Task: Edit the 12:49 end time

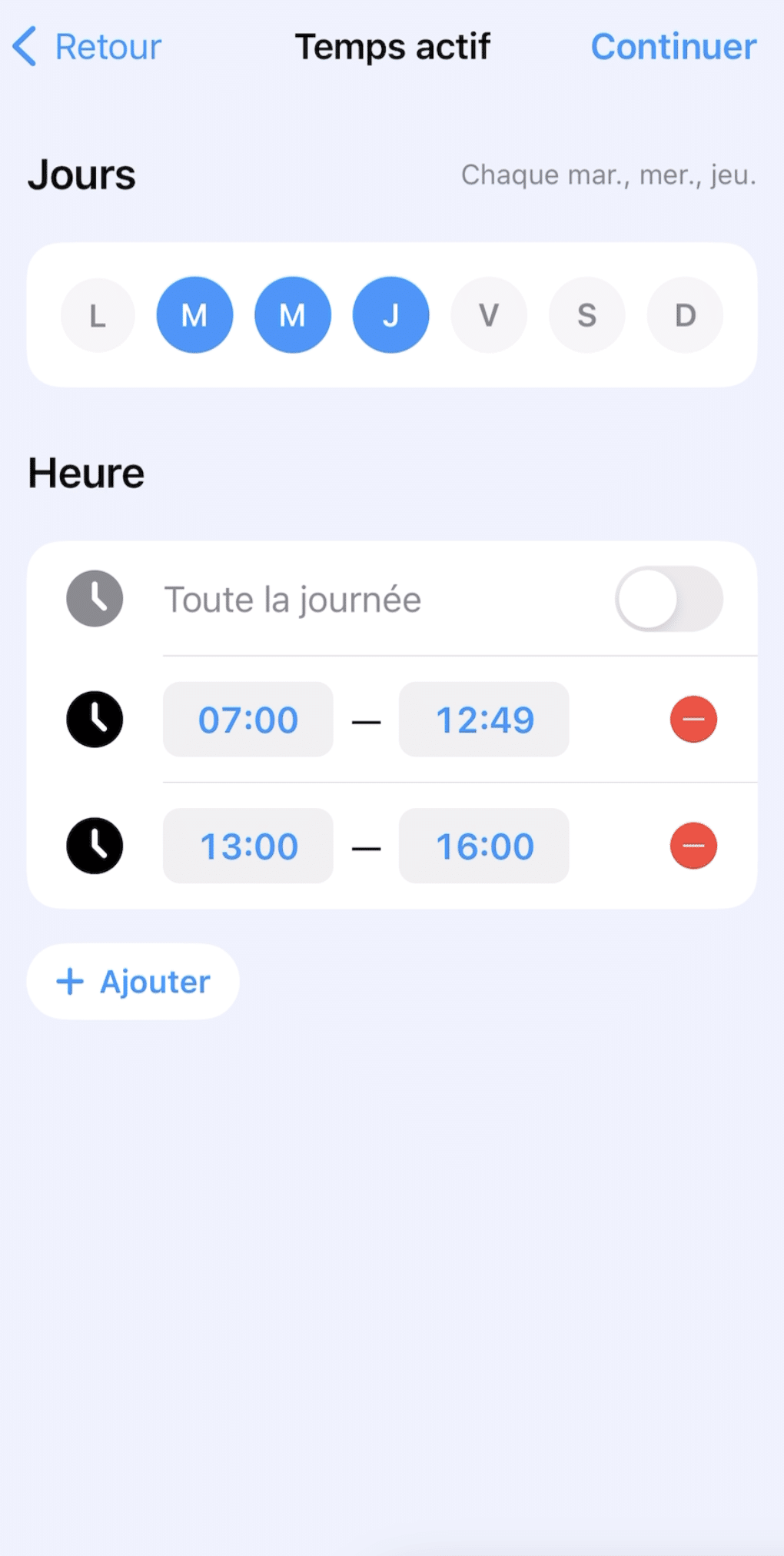Action: (x=484, y=720)
